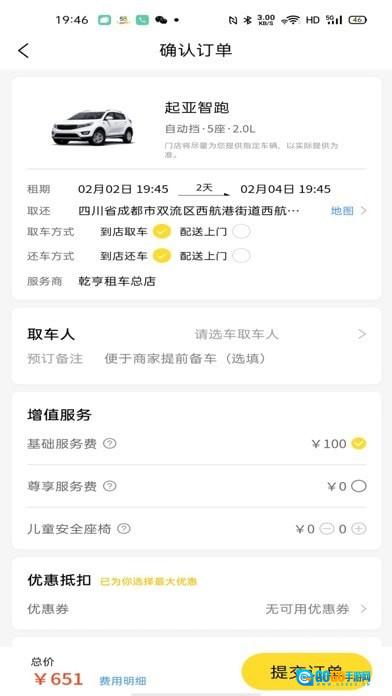Show help for 基础服务费
Screen dimensions: 392x696
(x=110, y=443)
